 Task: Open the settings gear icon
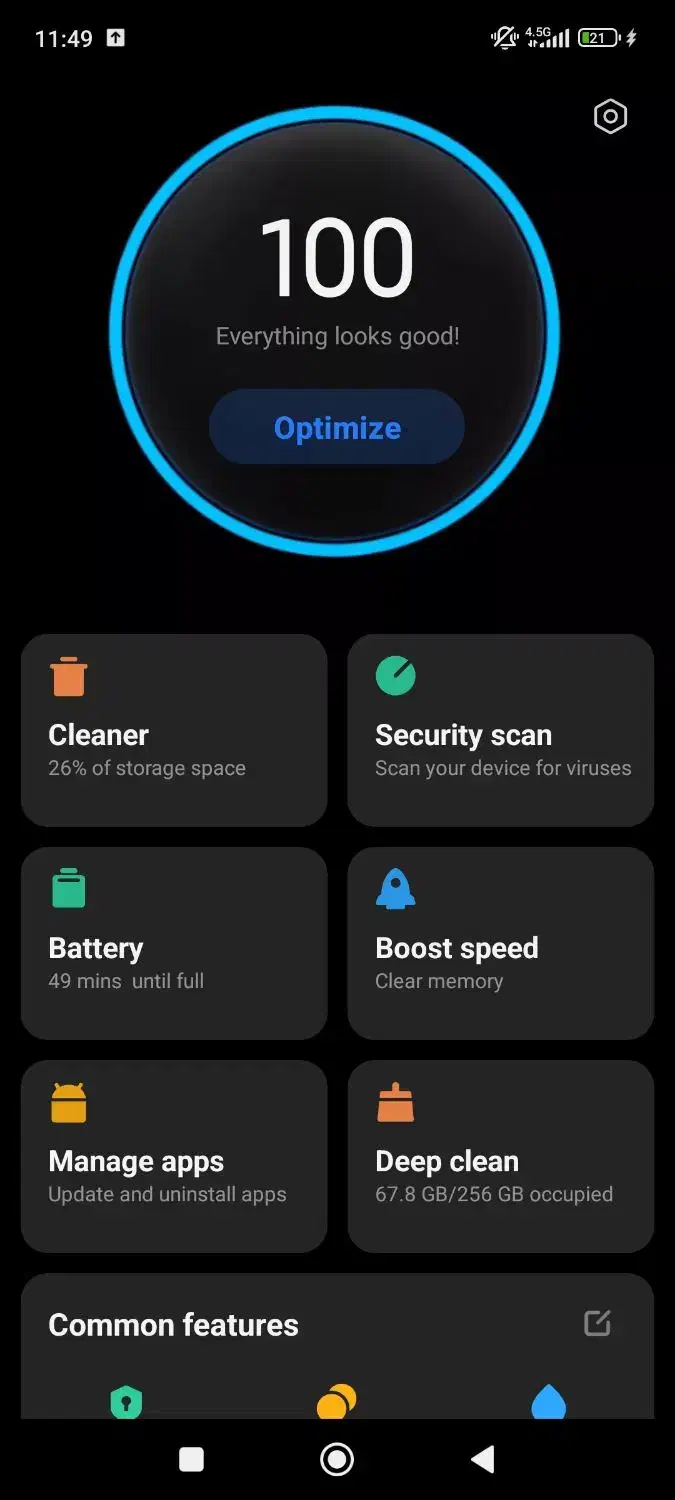pyautogui.click(x=610, y=117)
